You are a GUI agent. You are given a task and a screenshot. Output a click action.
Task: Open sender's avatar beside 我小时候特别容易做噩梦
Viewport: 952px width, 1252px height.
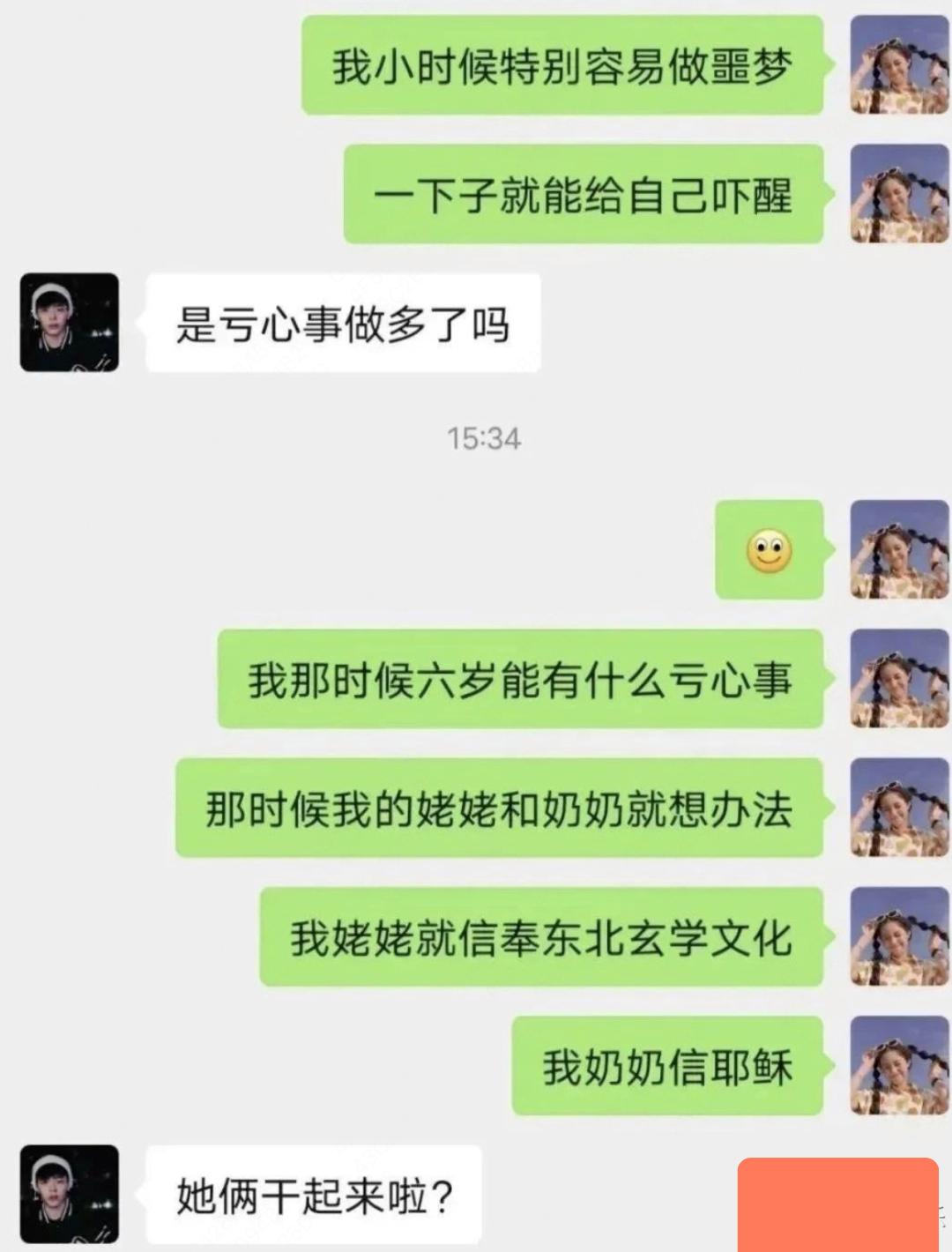pos(899,65)
